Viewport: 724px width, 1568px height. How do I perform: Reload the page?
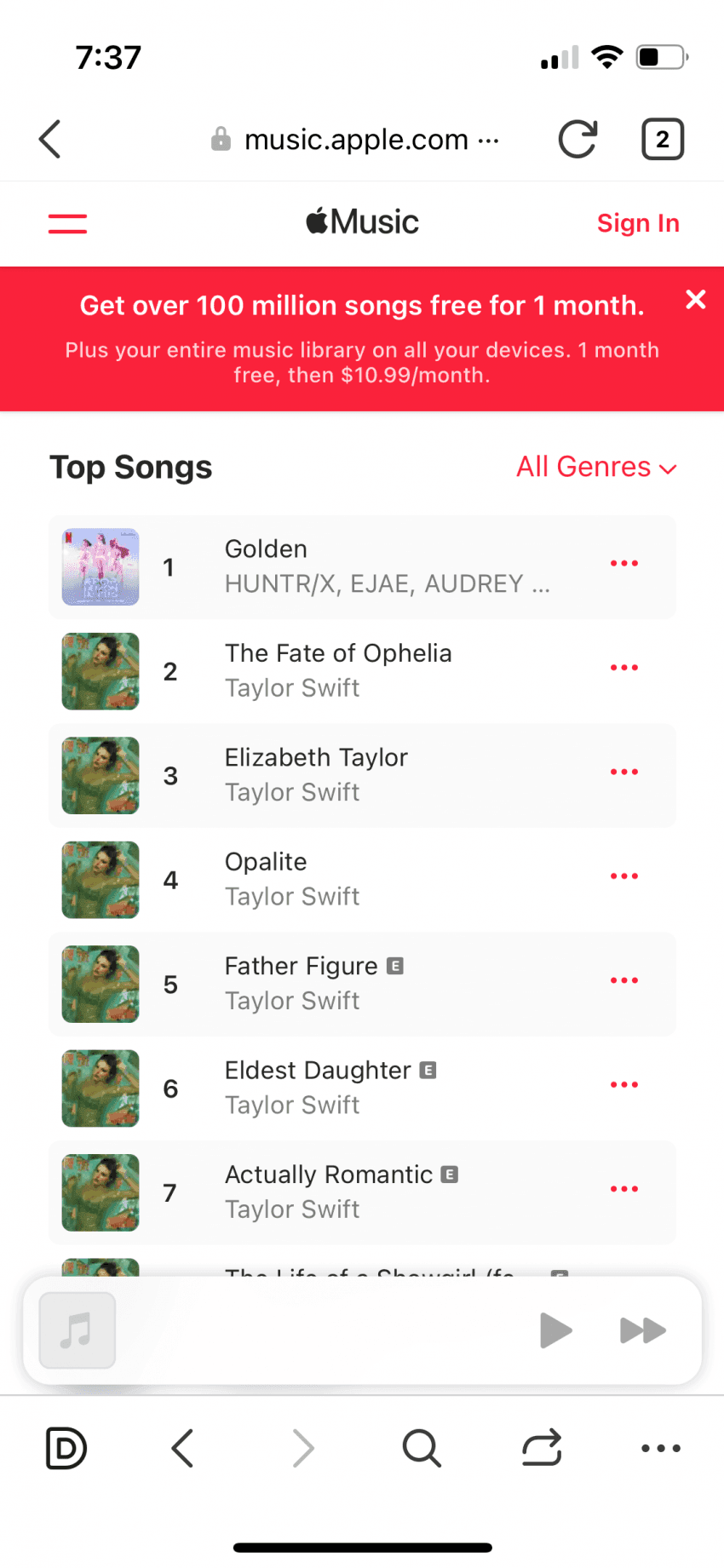click(577, 139)
